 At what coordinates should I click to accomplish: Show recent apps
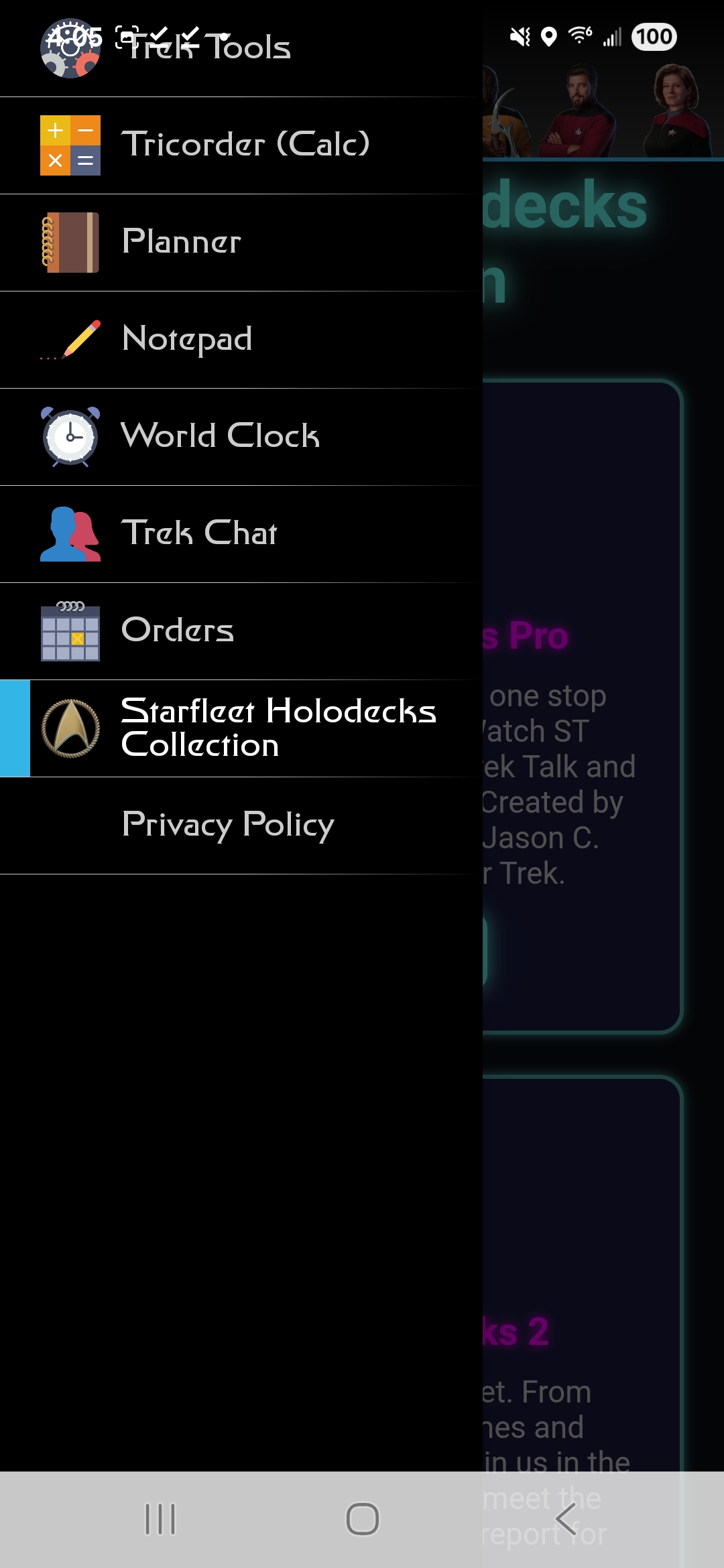[x=160, y=1519]
